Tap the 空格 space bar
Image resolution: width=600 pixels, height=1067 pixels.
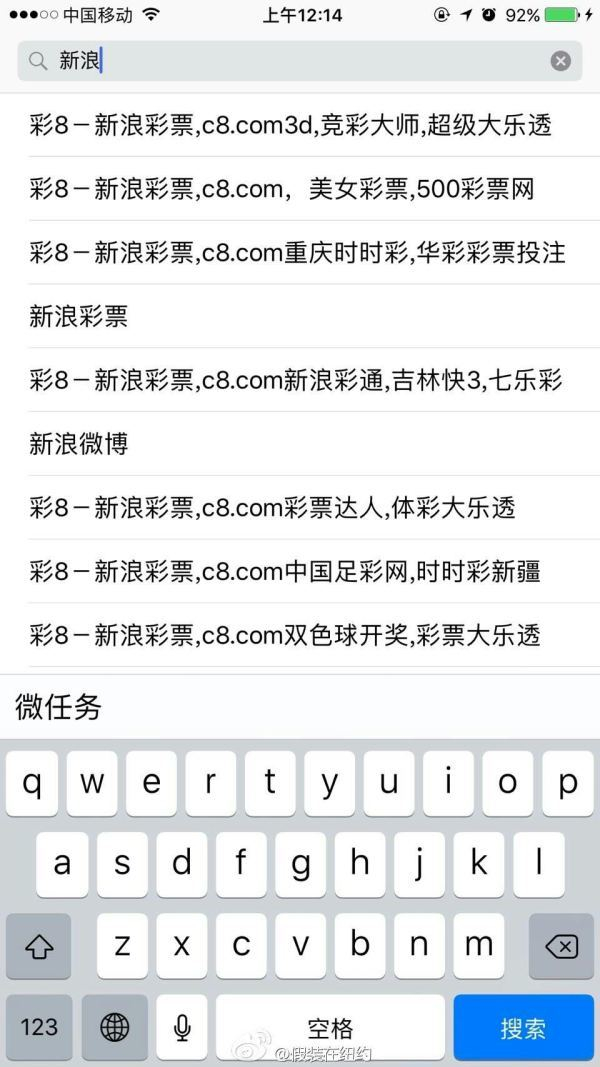tap(331, 1028)
